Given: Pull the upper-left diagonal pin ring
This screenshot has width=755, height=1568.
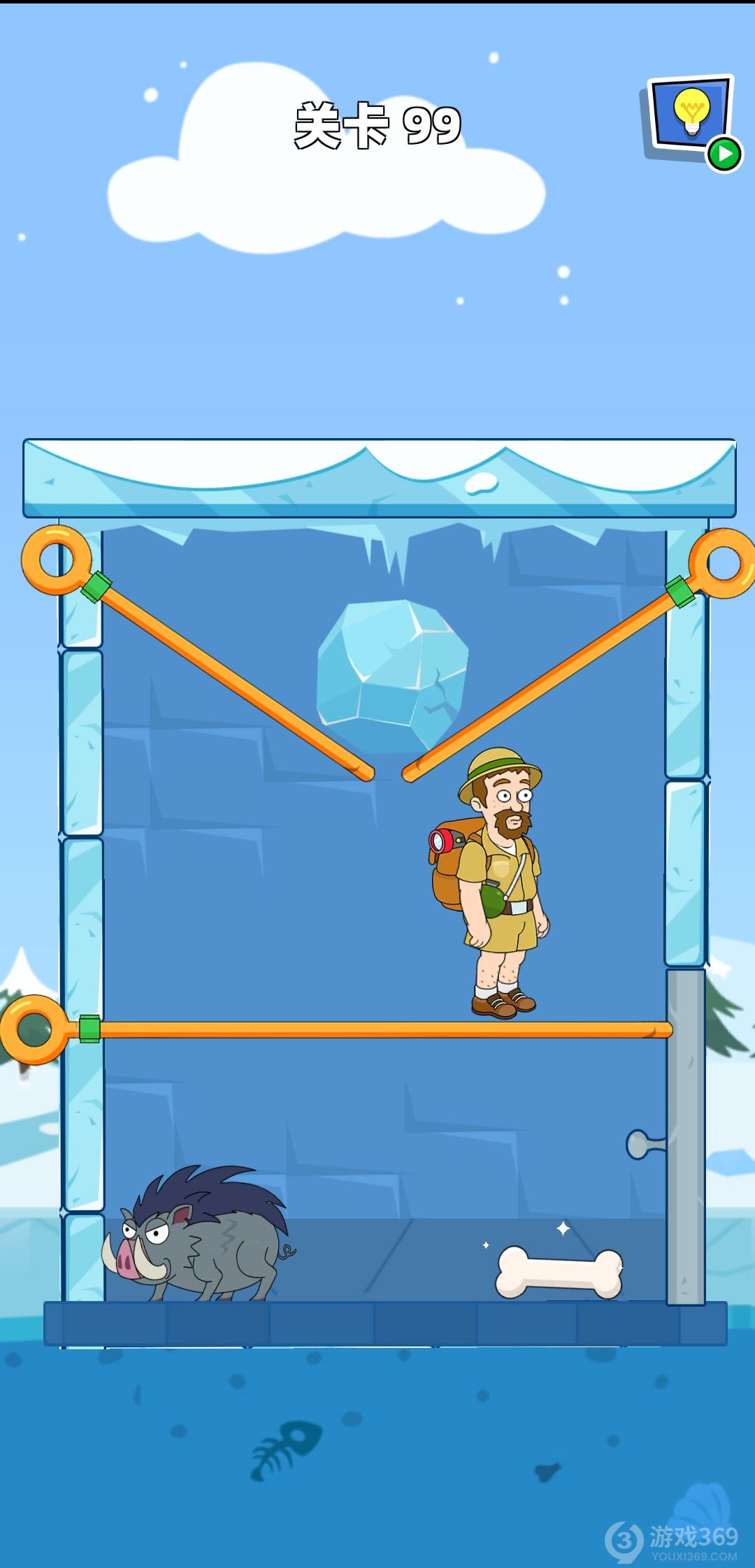Looking at the screenshot, I should pos(56,560).
